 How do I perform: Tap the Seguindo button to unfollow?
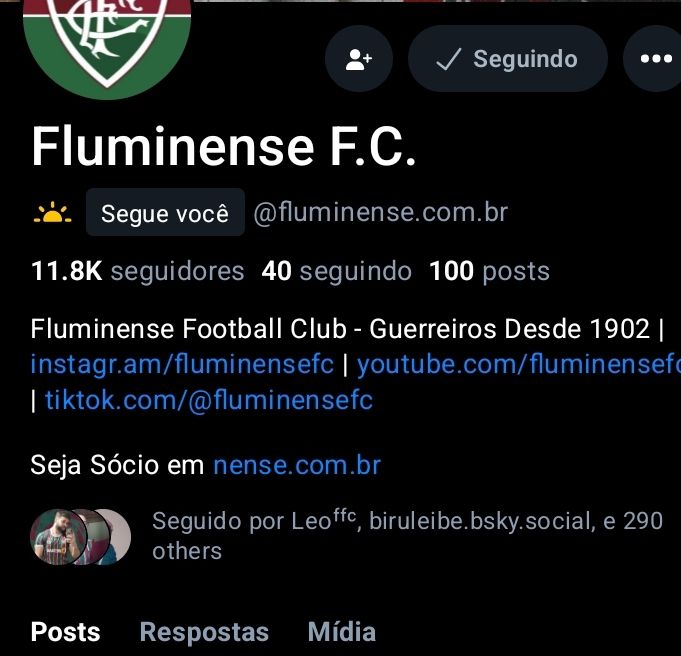coord(507,59)
